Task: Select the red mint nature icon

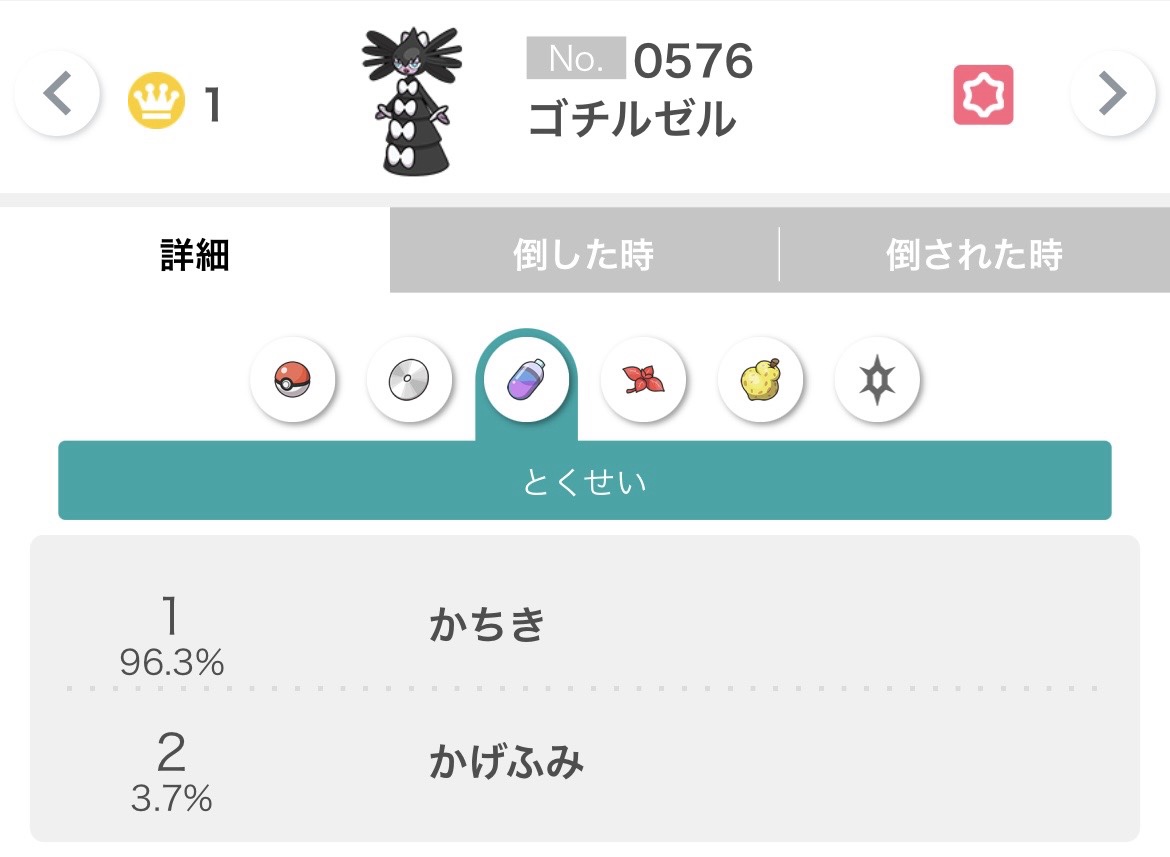Action: coord(643,380)
